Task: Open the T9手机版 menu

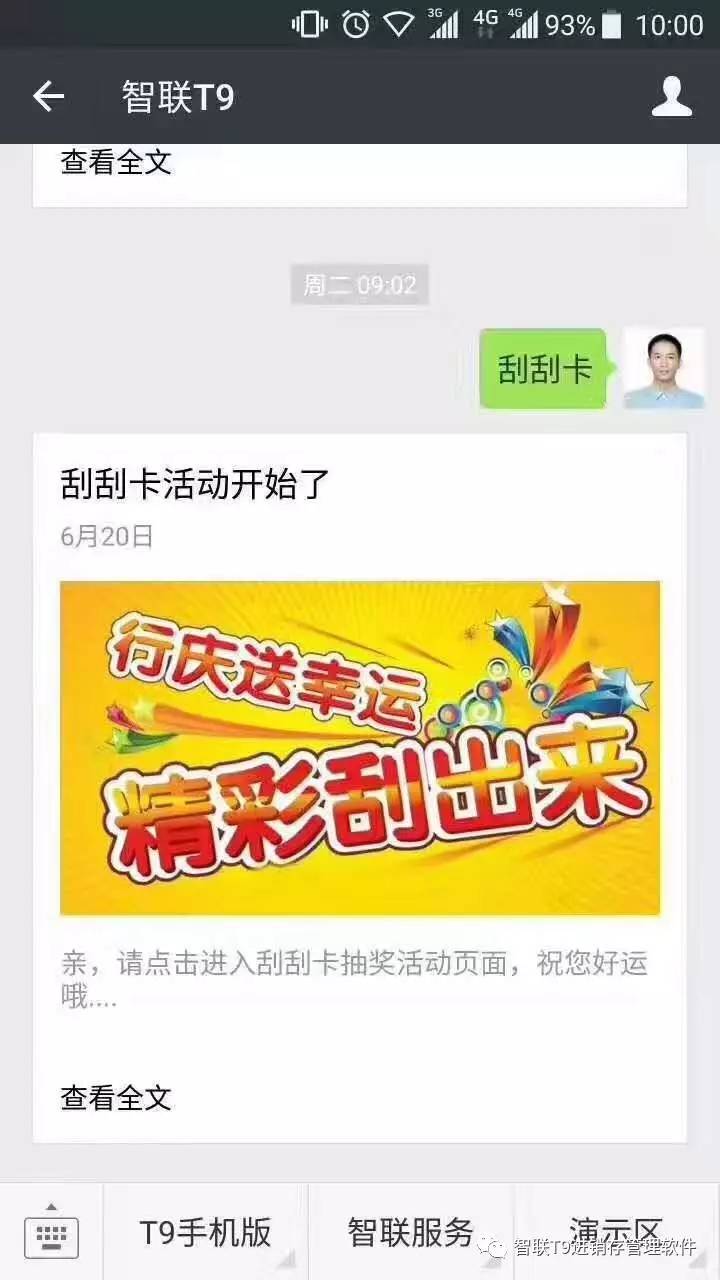Action: click(x=206, y=1233)
